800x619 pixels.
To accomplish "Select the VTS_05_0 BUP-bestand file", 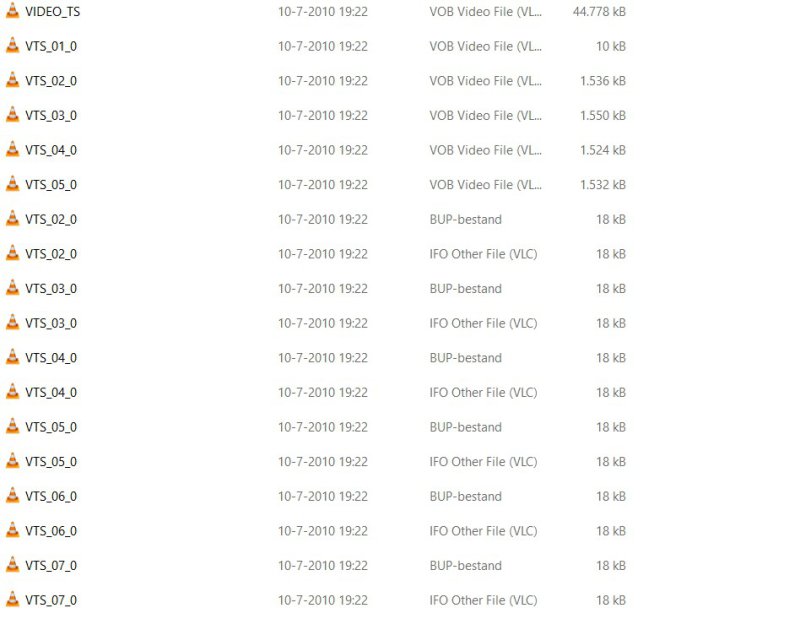I will 51,427.
